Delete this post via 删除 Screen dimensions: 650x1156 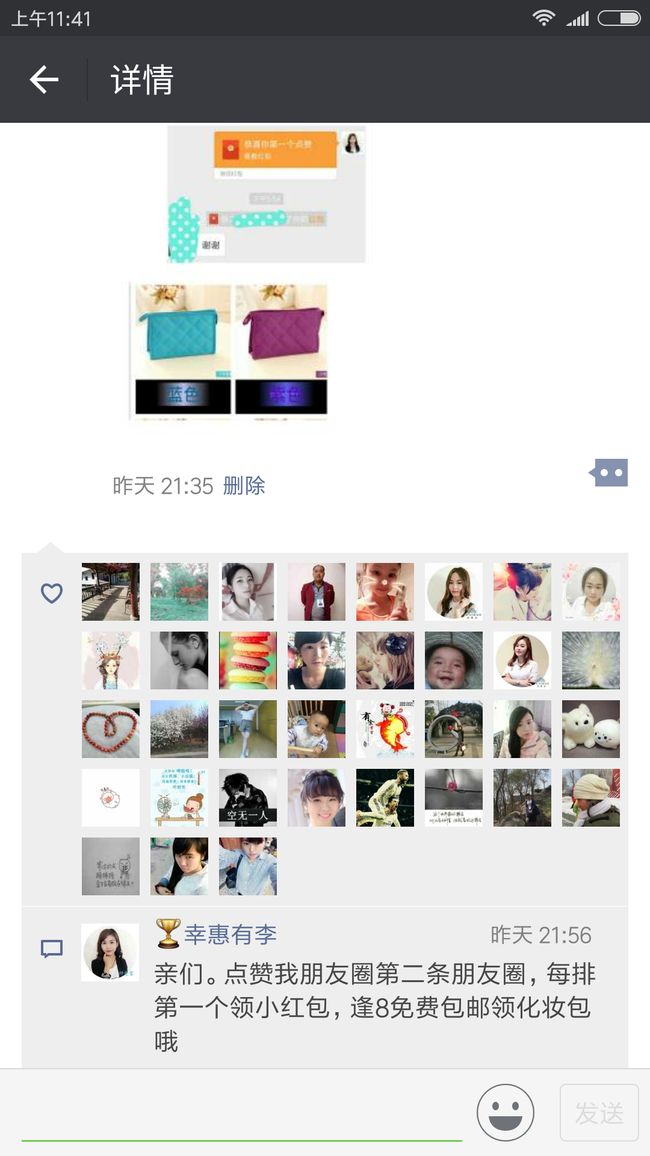coord(244,486)
